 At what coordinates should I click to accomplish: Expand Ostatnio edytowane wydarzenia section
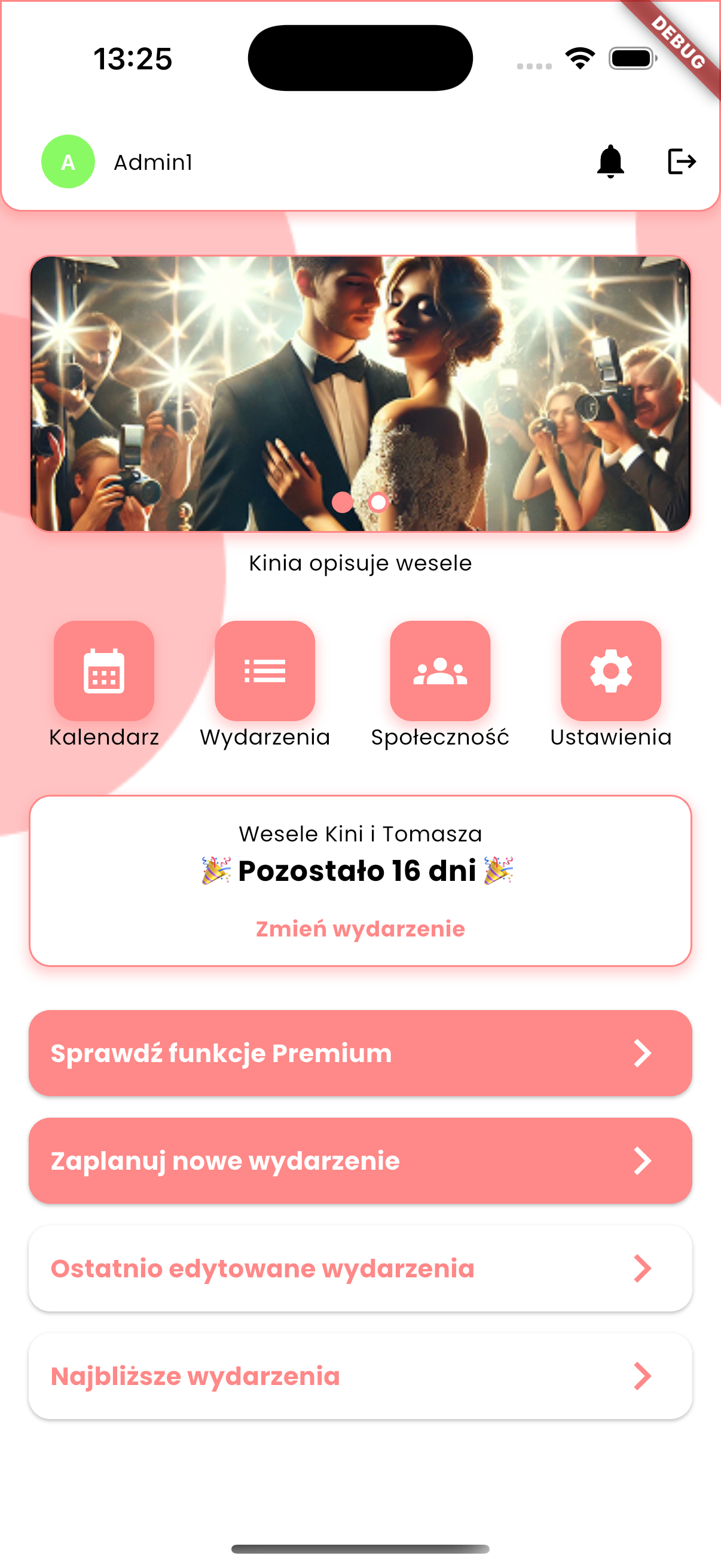pos(360,1268)
